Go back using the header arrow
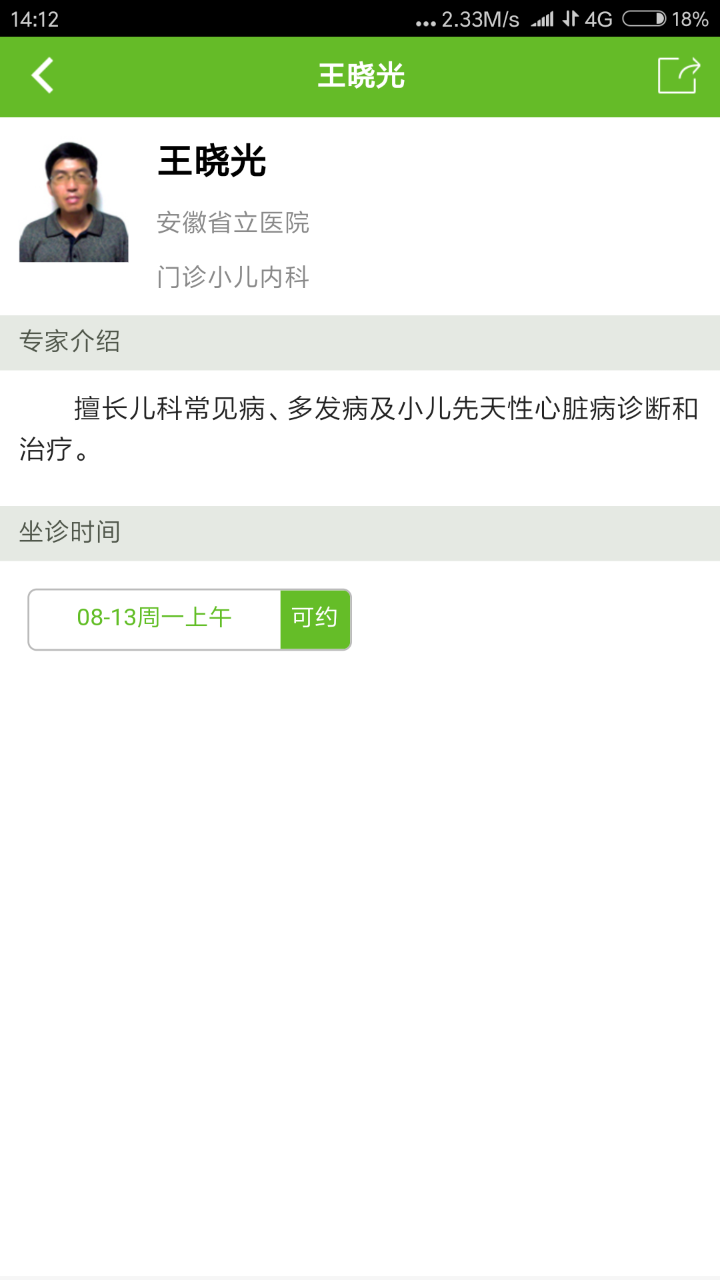The height and width of the screenshot is (1280, 720). tap(42, 76)
